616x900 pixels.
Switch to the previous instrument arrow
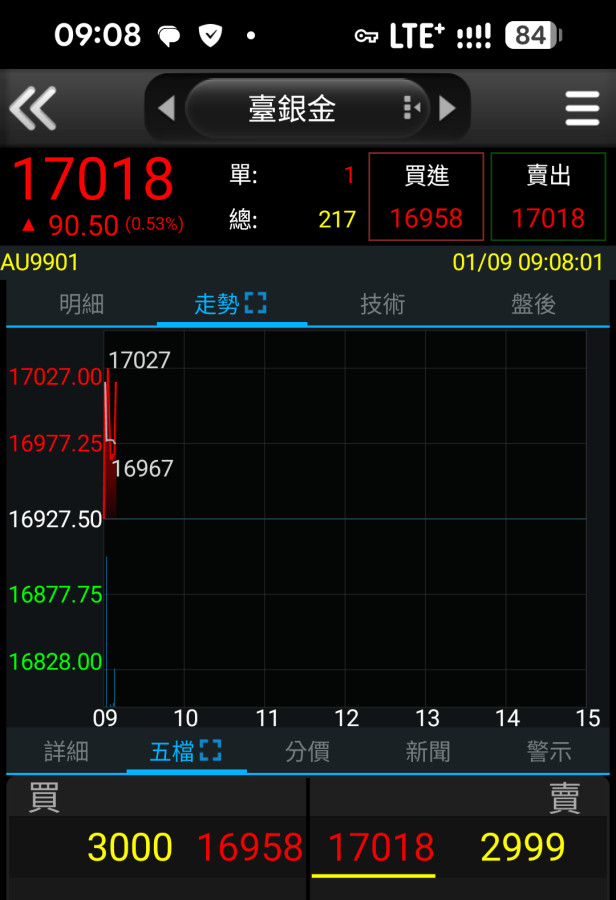pyautogui.click(x=167, y=108)
